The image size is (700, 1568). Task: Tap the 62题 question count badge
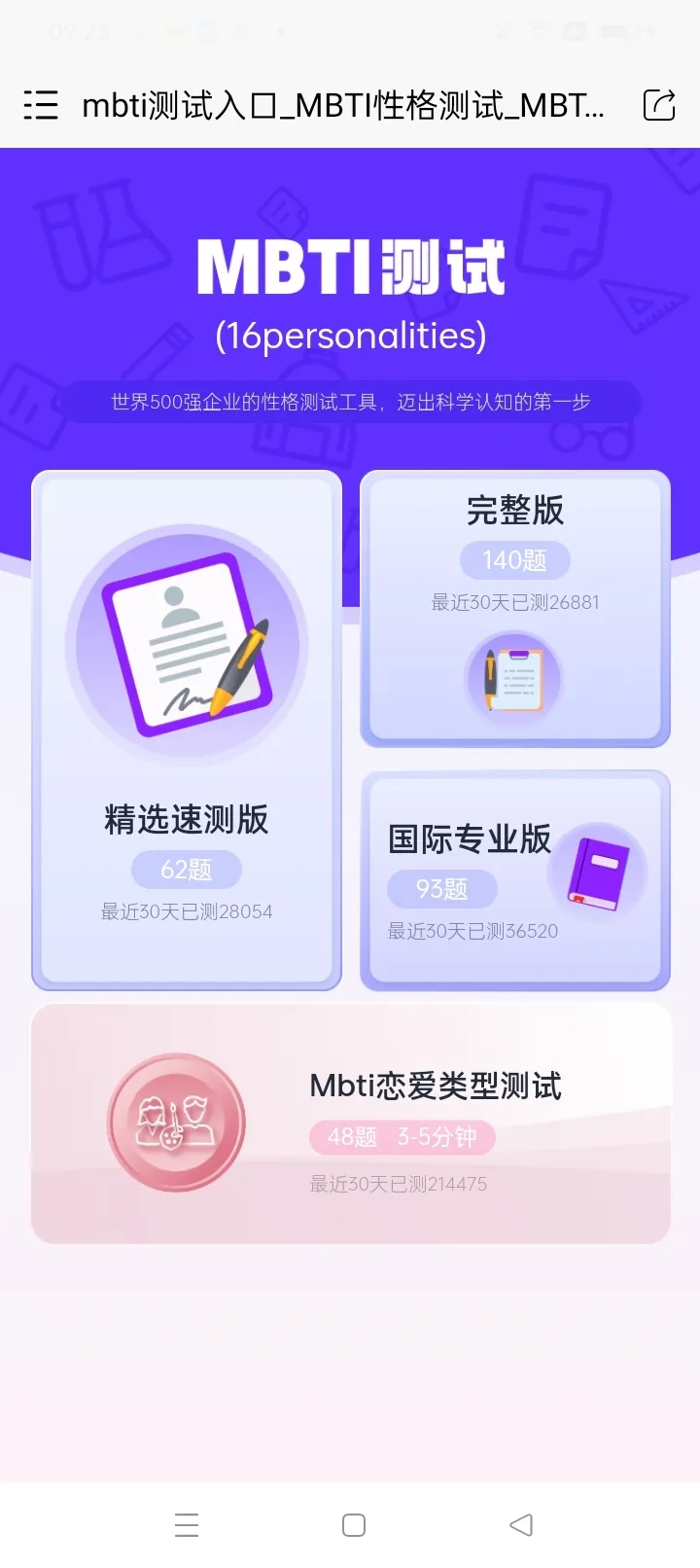186,870
